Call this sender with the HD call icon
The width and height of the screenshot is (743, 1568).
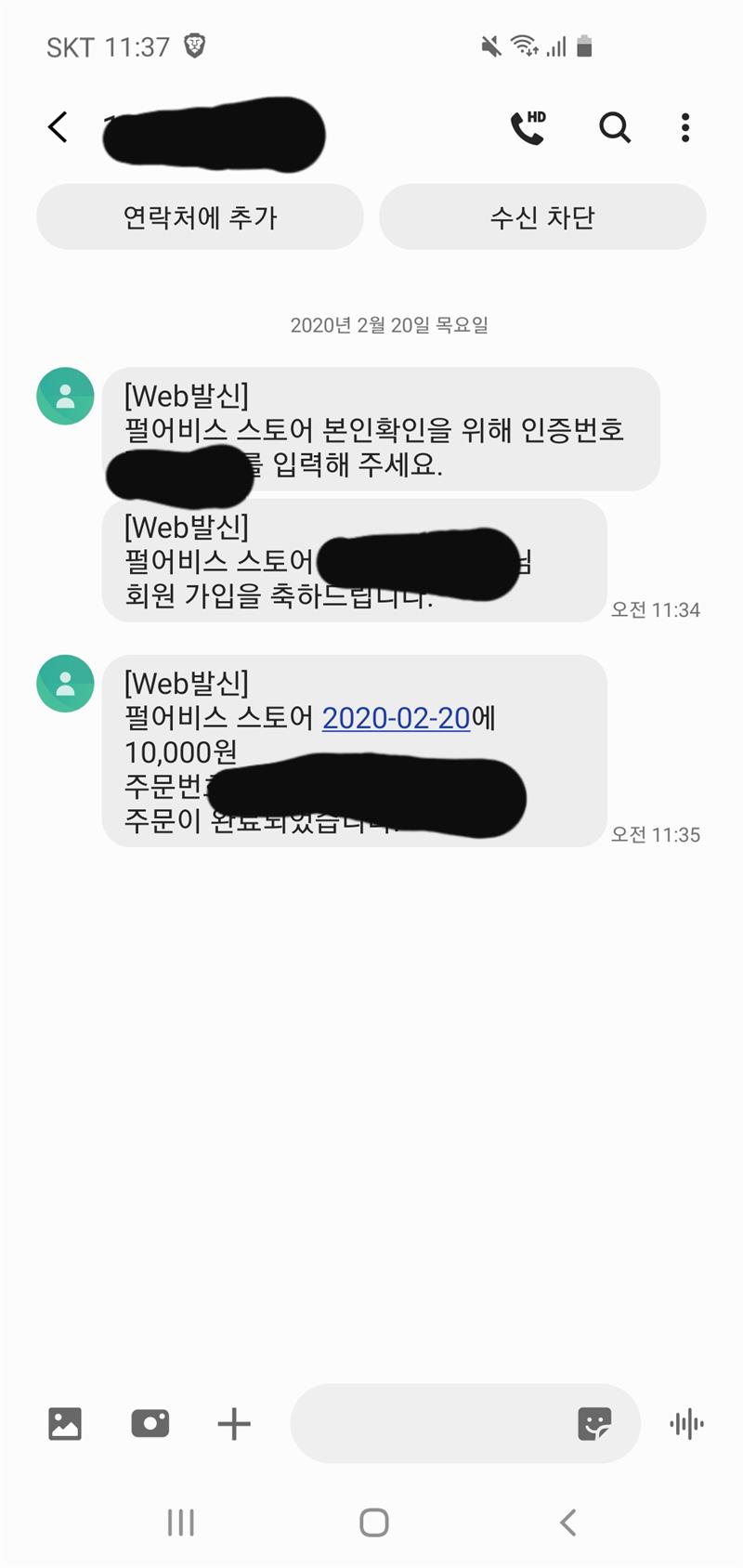point(528,127)
